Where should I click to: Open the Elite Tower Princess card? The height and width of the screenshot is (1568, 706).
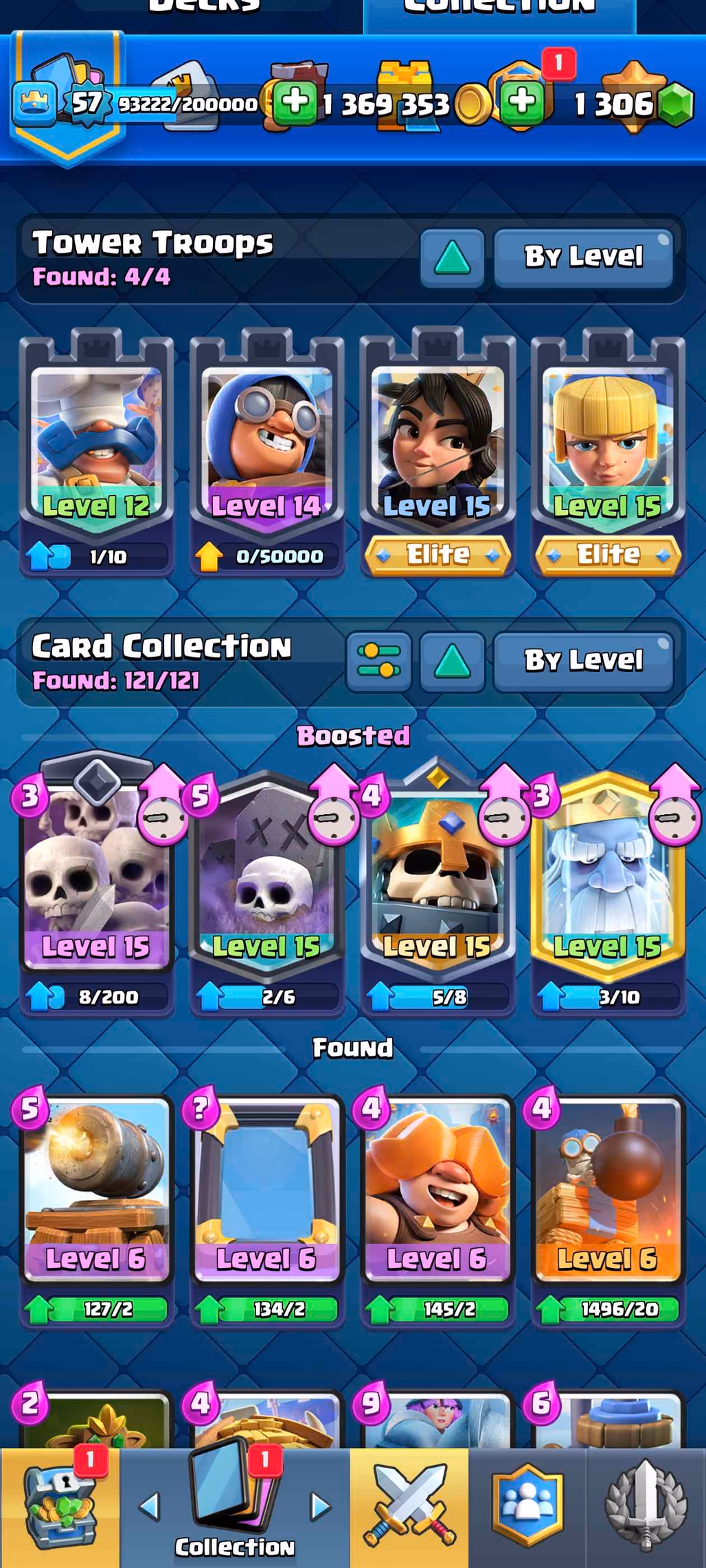pos(607,446)
